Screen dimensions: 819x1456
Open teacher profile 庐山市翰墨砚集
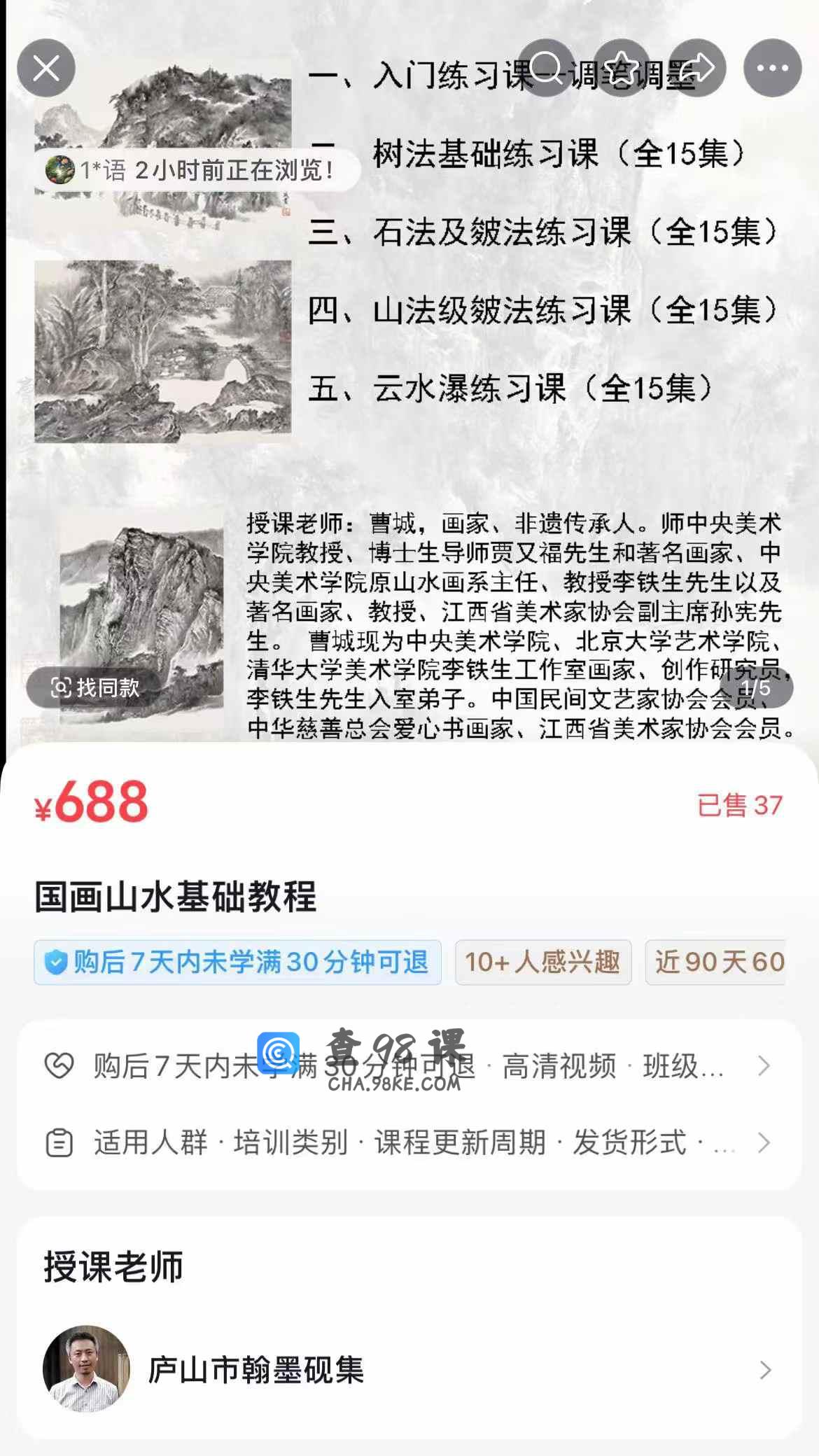(x=409, y=1369)
